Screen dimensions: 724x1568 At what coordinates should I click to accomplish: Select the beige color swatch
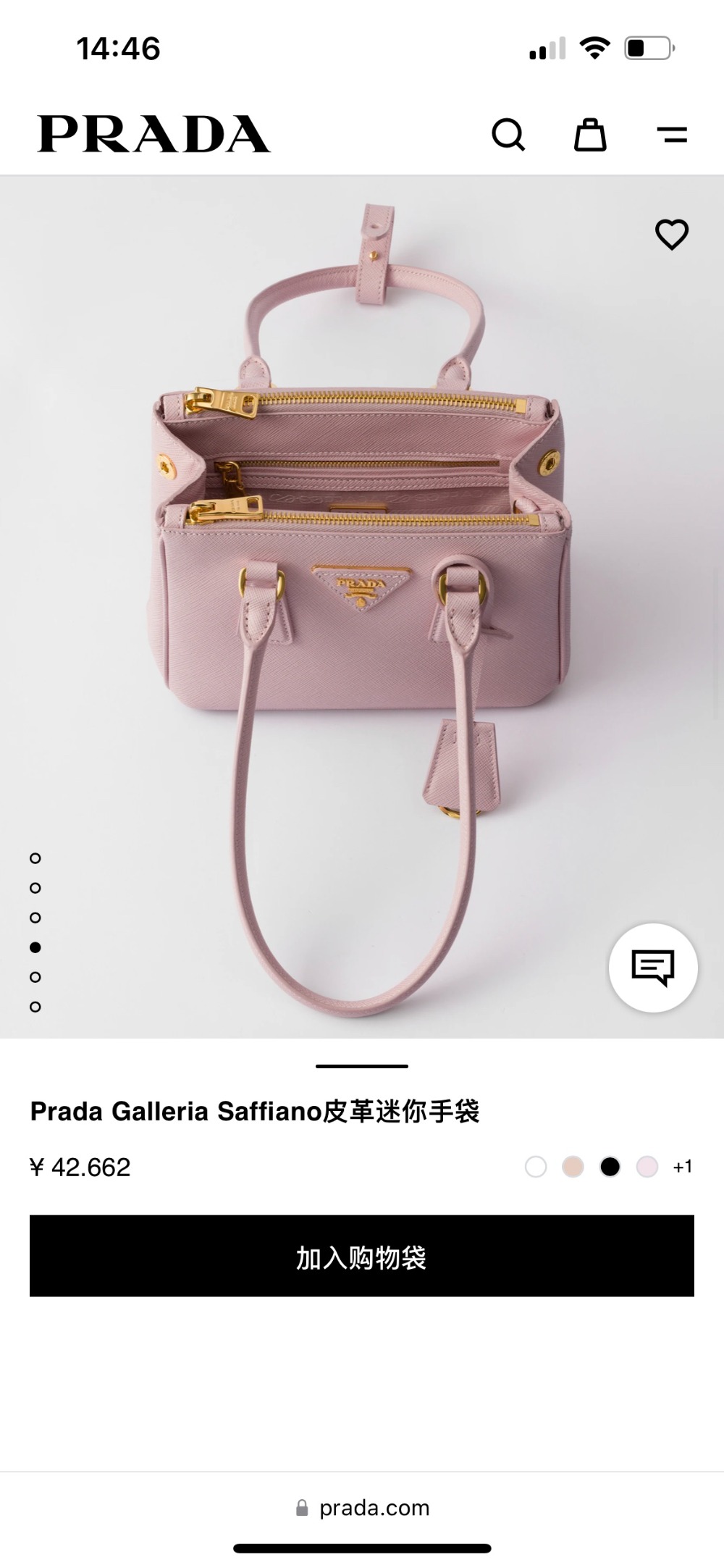[x=573, y=1167]
